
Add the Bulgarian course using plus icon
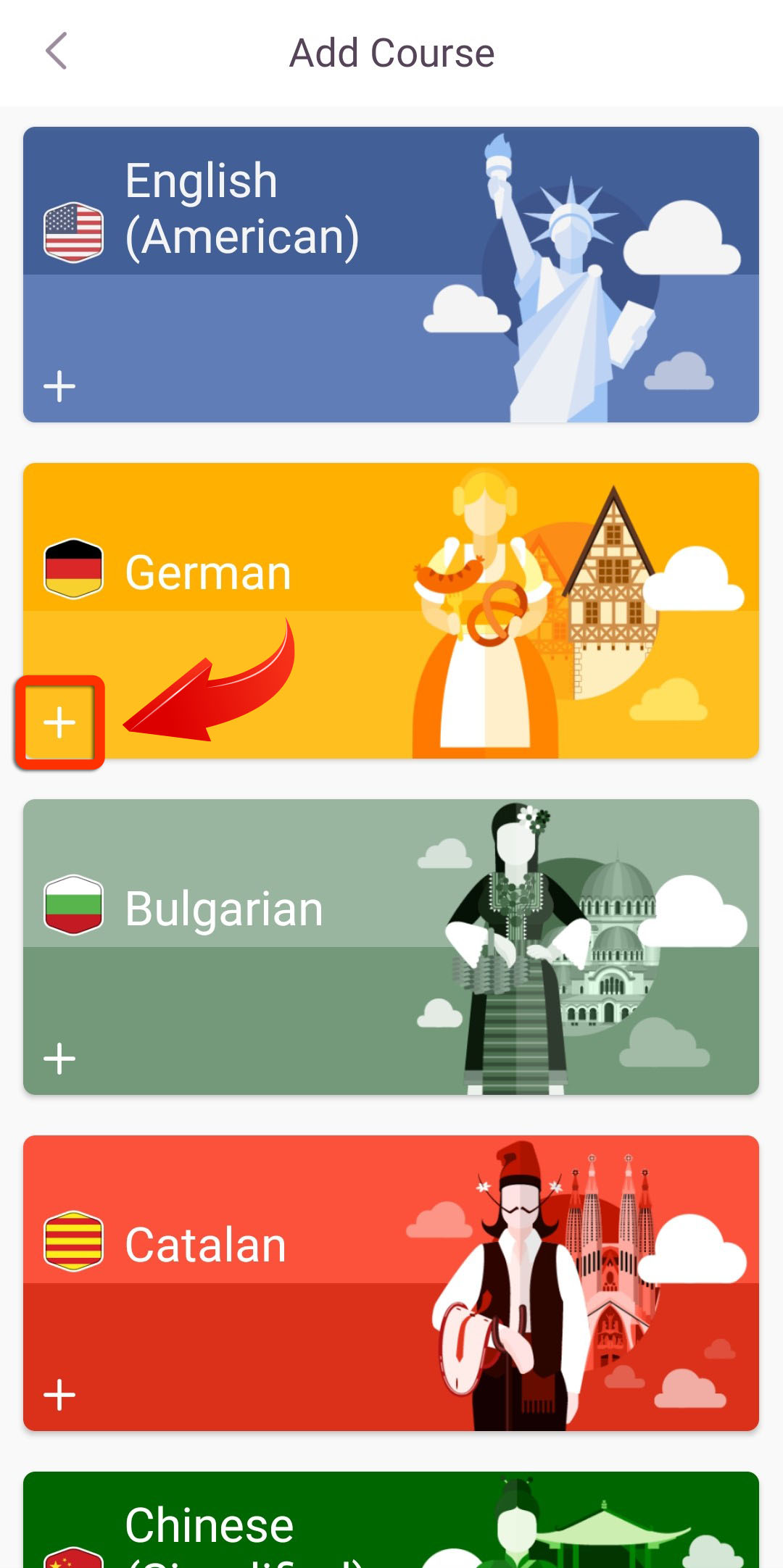[59, 1059]
